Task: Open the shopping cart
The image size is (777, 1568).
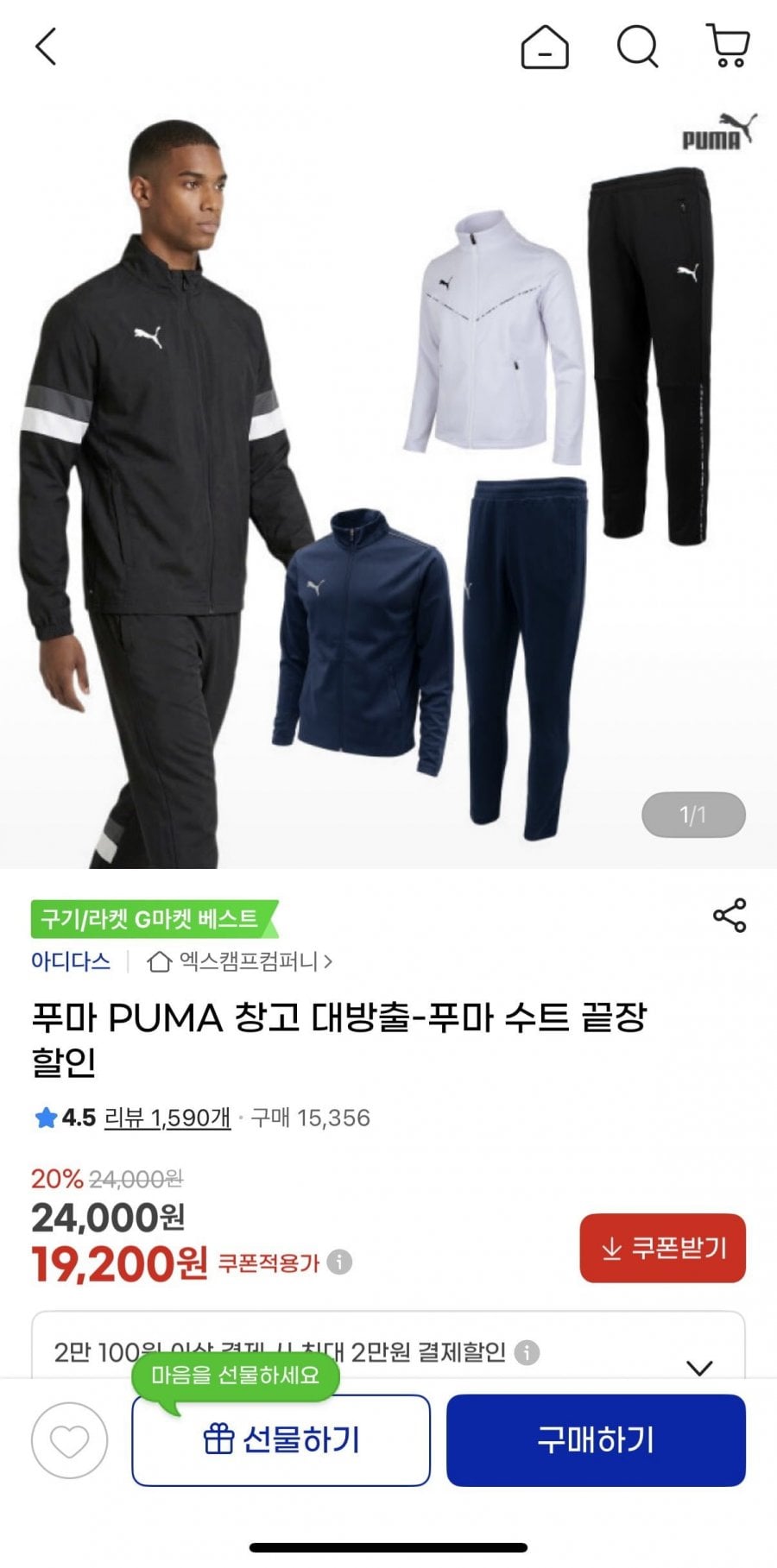Action: click(x=728, y=47)
